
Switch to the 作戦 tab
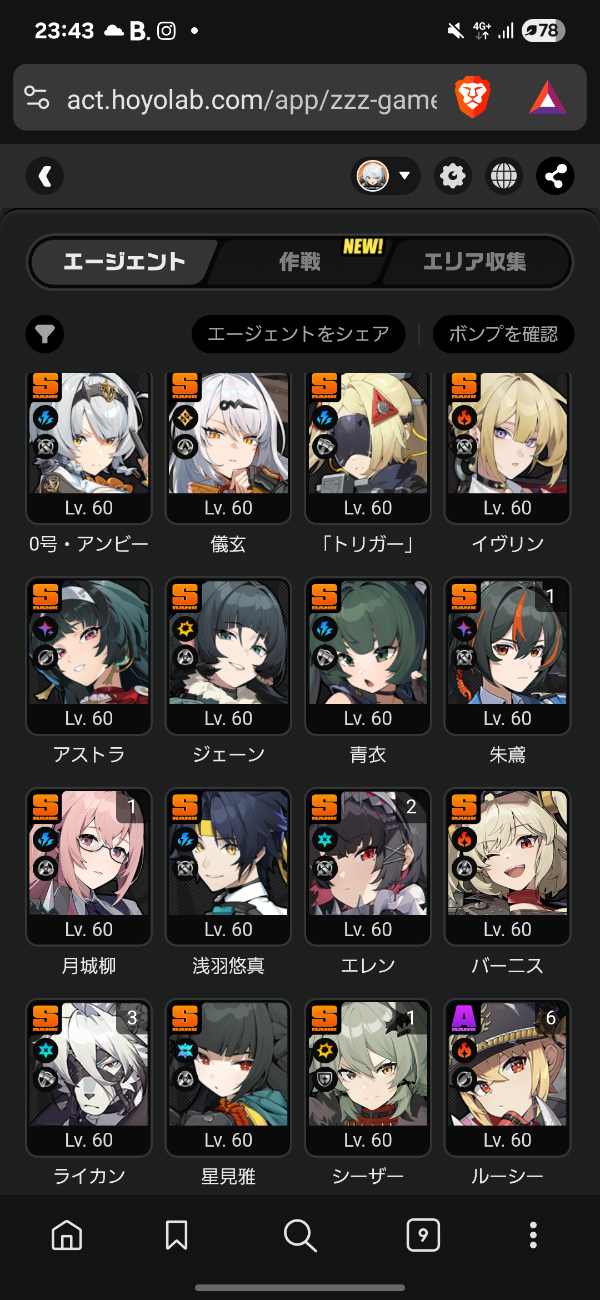[x=300, y=262]
